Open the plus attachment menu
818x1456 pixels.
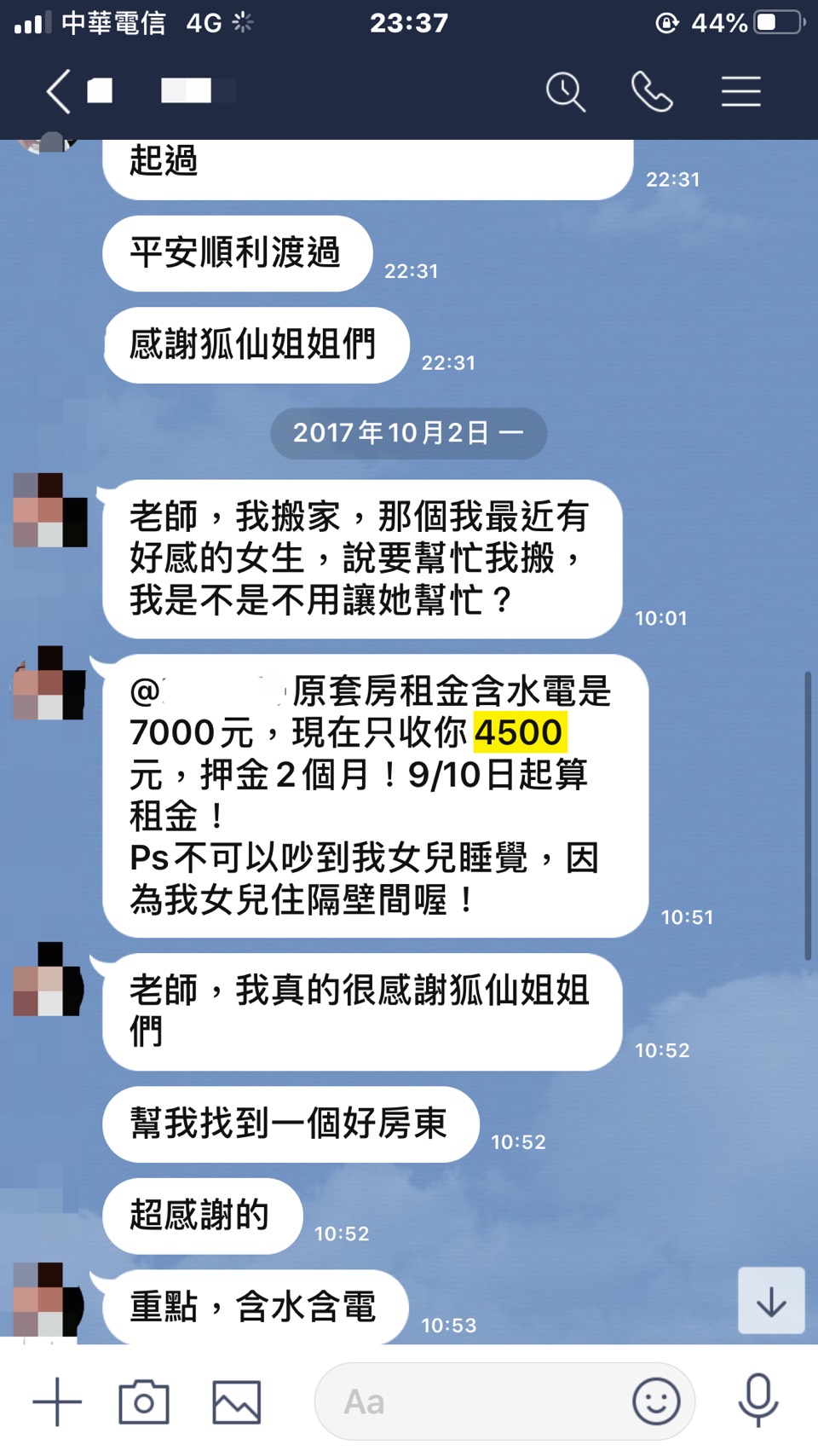click(x=57, y=1401)
